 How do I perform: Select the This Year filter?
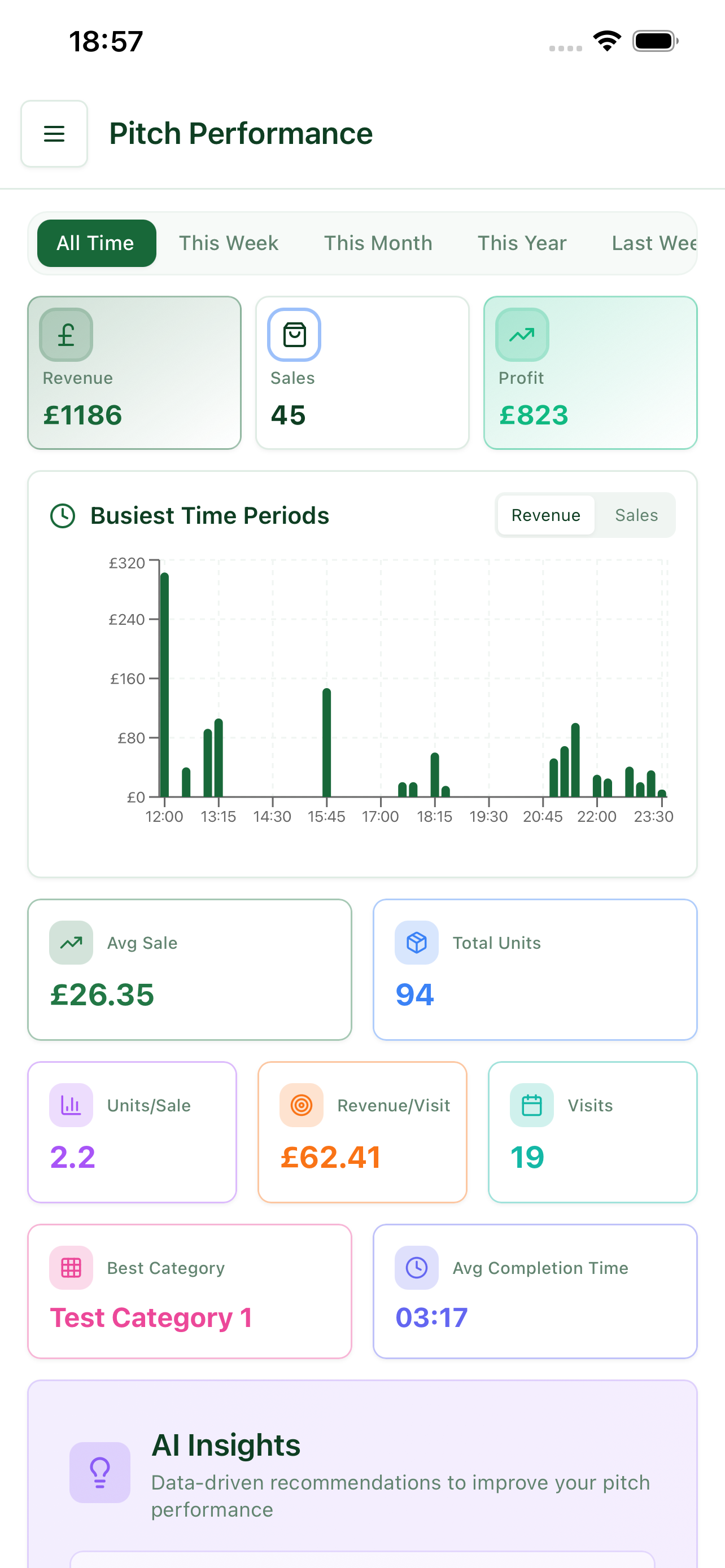click(521, 243)
